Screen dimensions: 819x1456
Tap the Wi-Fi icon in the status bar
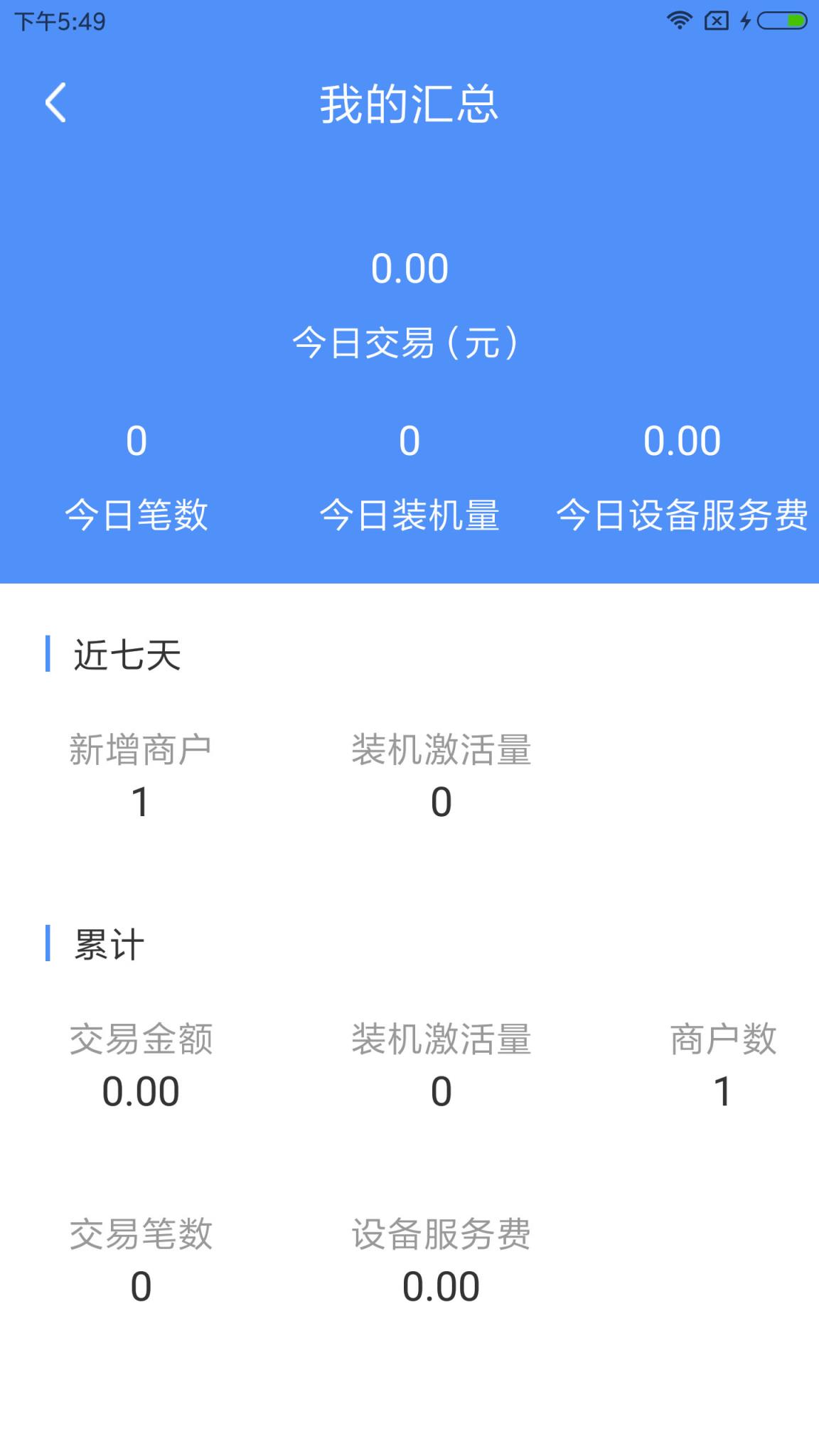679,20
